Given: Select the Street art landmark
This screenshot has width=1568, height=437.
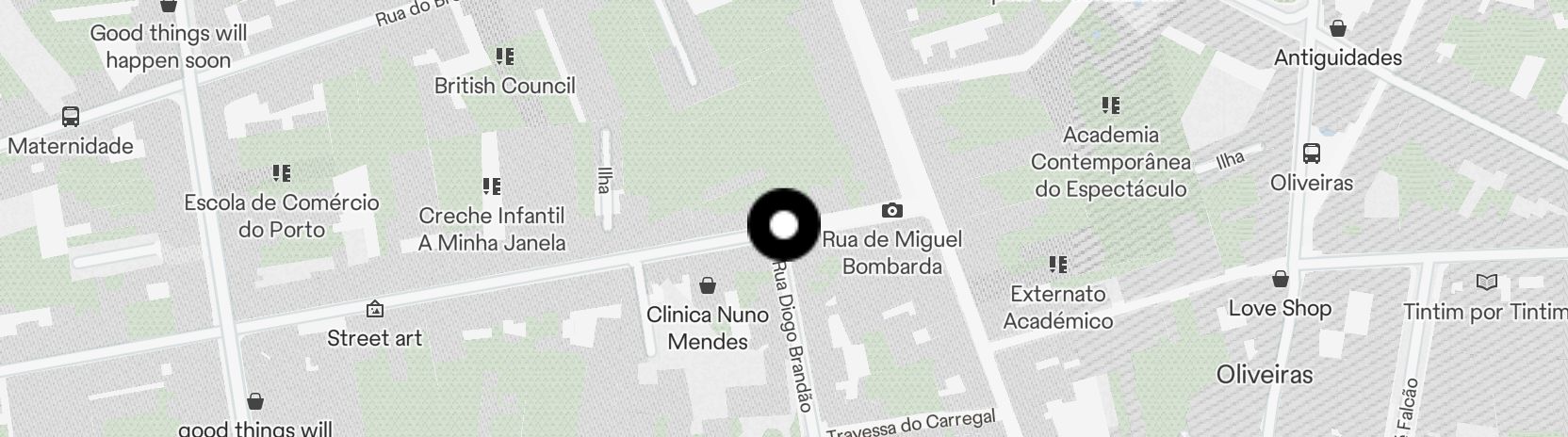Looking at the screenshot, I should click(x=374, y=309).
